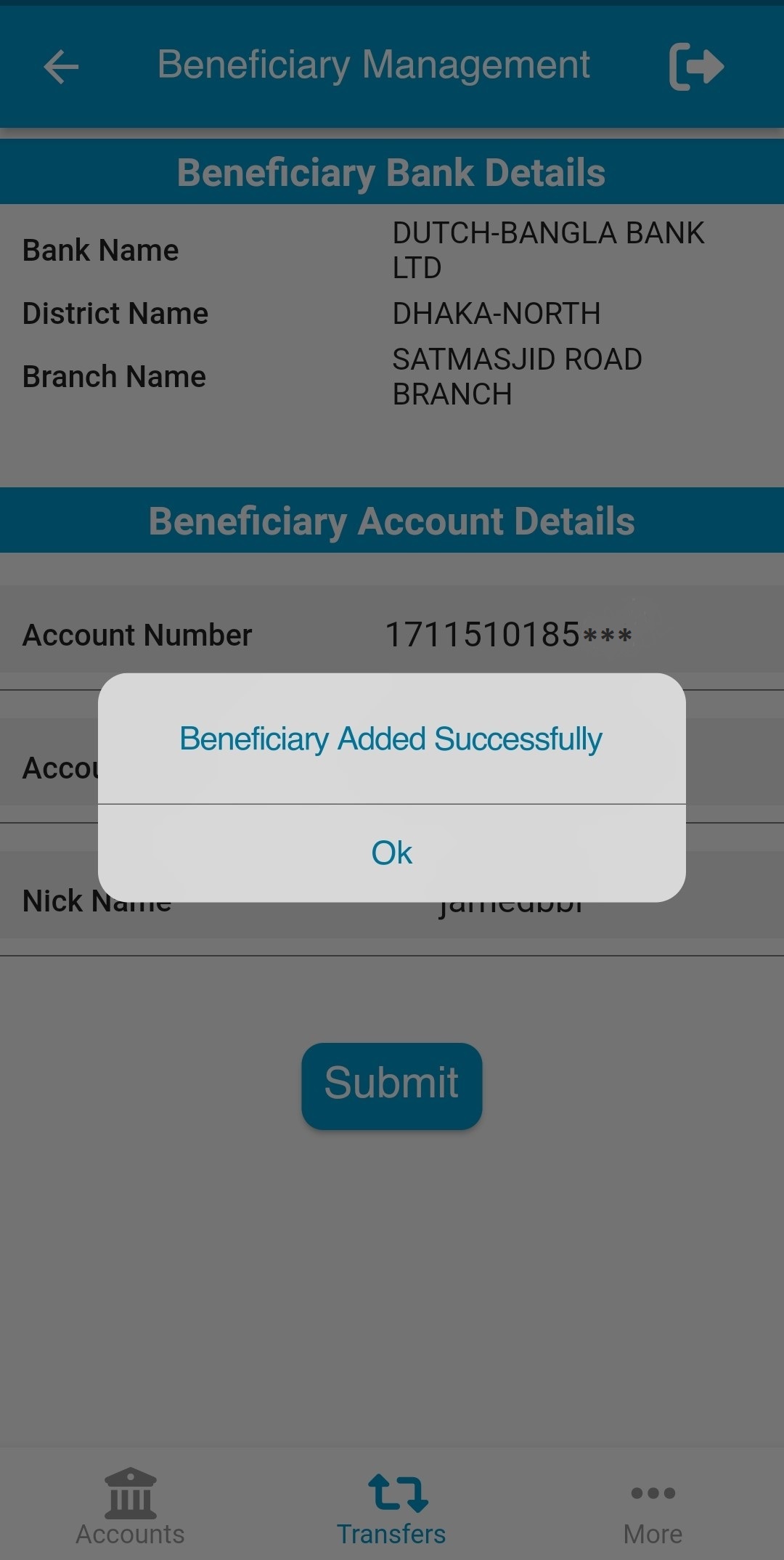Viewport: 784px width, 1560px height.
Task: Tap the Submit button
Action: coord(392,1085)
